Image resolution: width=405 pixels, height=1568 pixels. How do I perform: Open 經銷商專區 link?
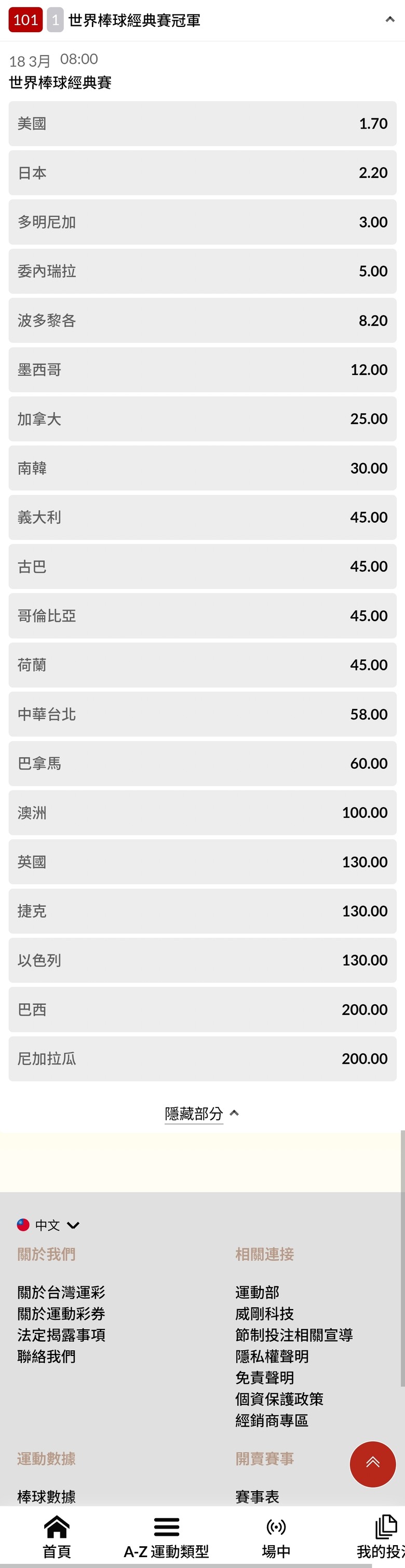pyautogui.click(x=272, y=1420)
